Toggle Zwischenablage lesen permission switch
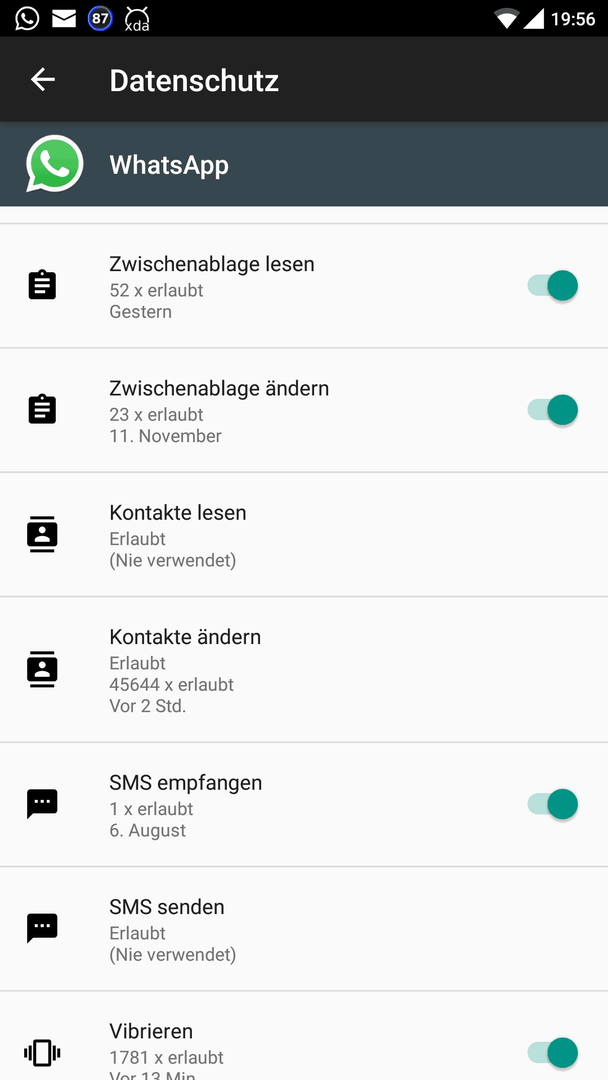608x1080 pixels. [x=552, y=286]
